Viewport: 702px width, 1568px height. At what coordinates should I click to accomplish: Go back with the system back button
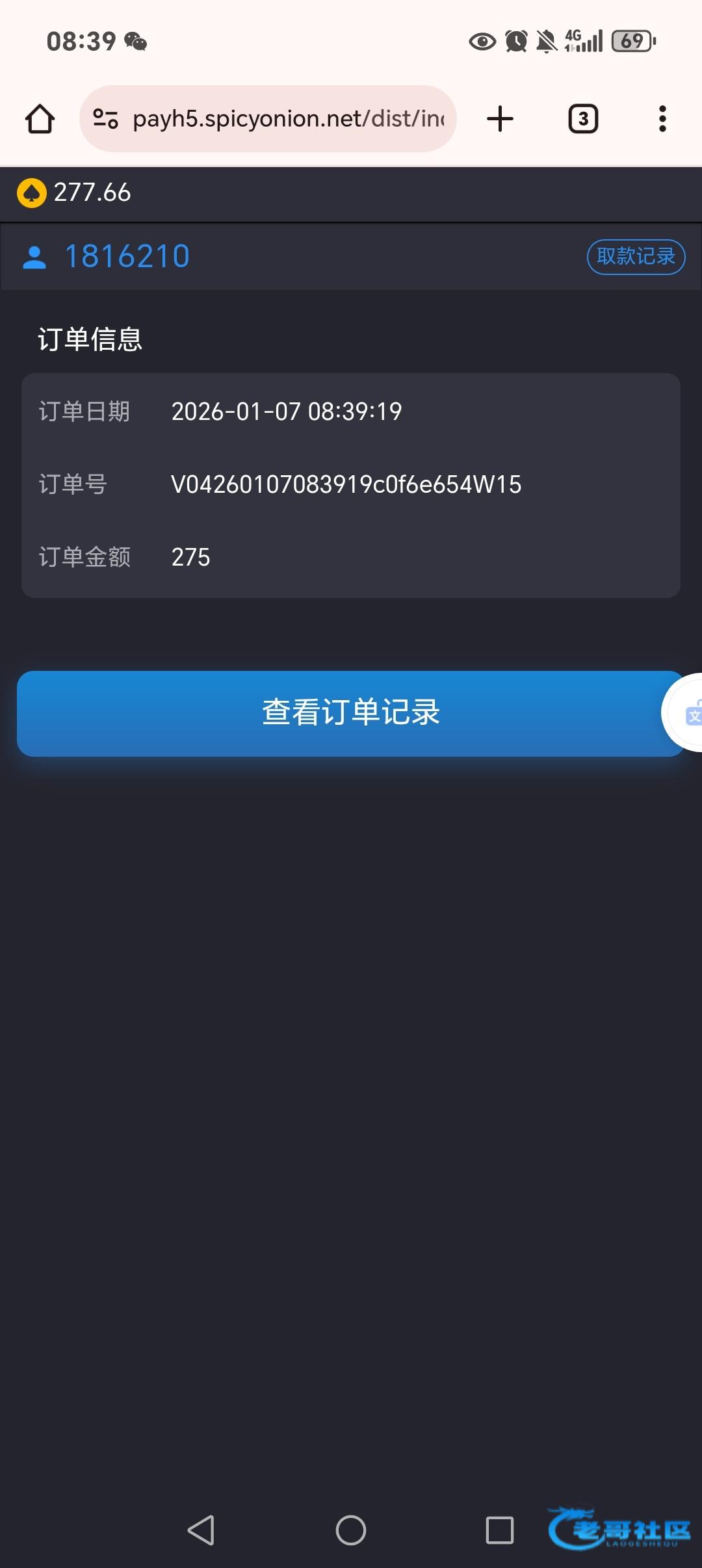(201, 1530)
